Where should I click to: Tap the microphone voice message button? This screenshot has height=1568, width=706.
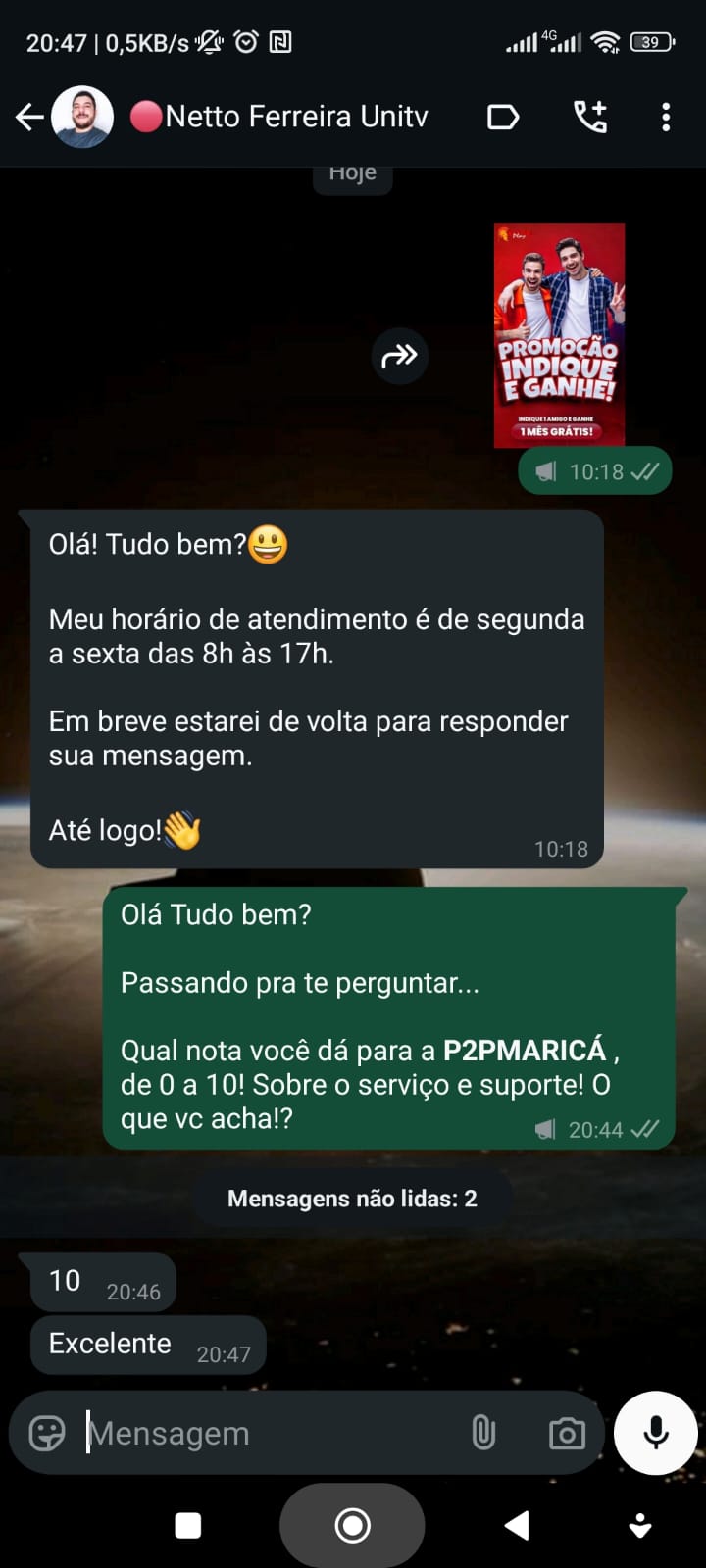click(x=655, y=1433)
